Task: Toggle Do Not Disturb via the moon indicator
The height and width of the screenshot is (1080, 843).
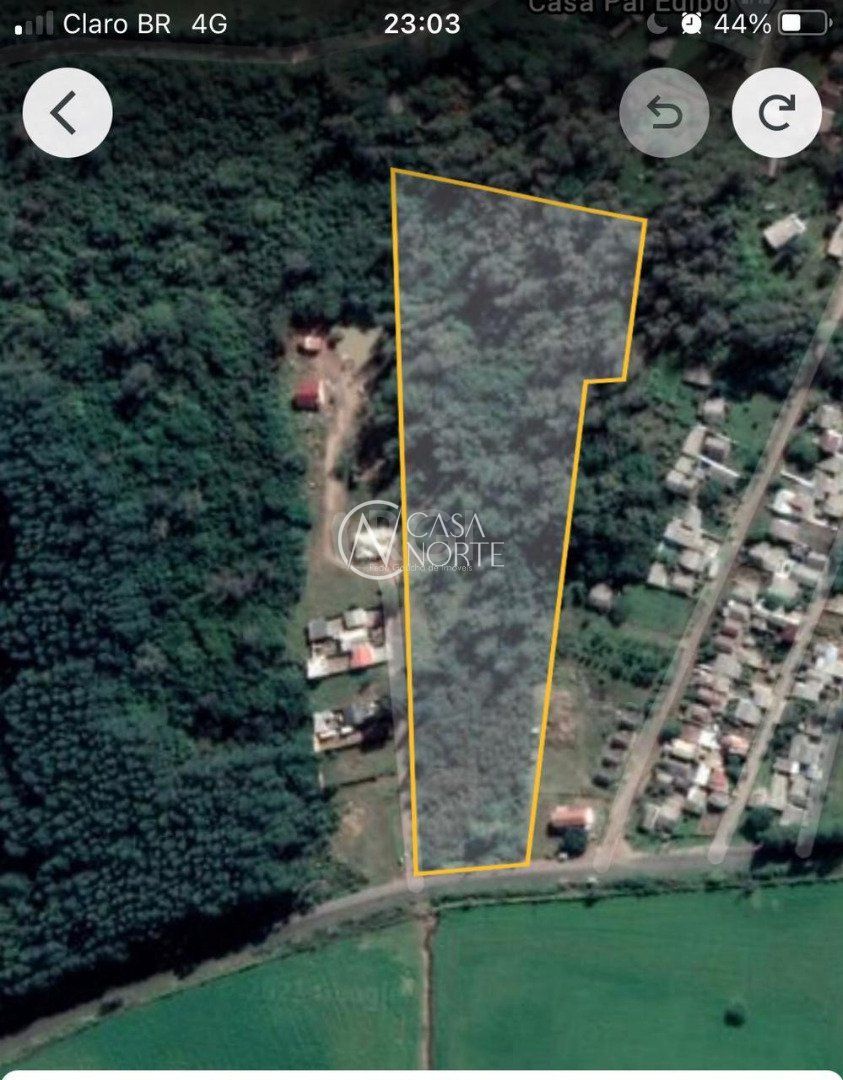Action: point(655,24)
